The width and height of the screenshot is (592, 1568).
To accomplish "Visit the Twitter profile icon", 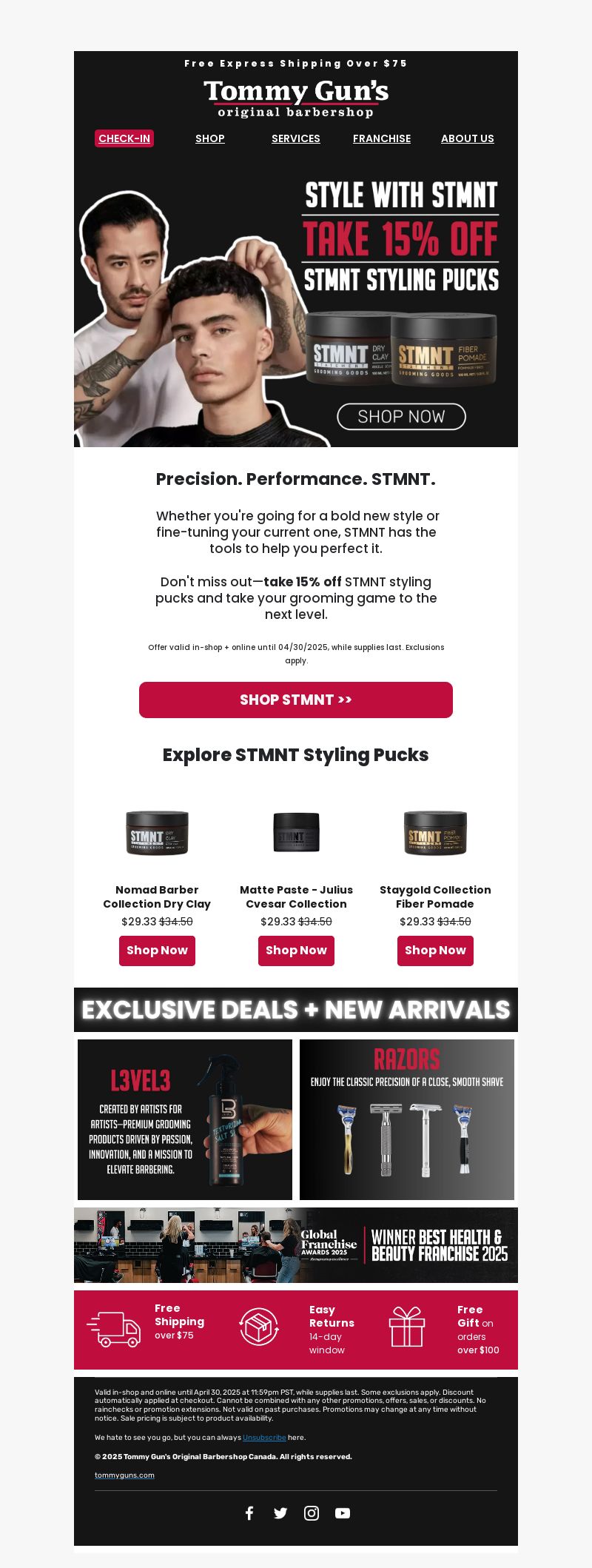I will pyautogui.click(x=280, y=1513).
